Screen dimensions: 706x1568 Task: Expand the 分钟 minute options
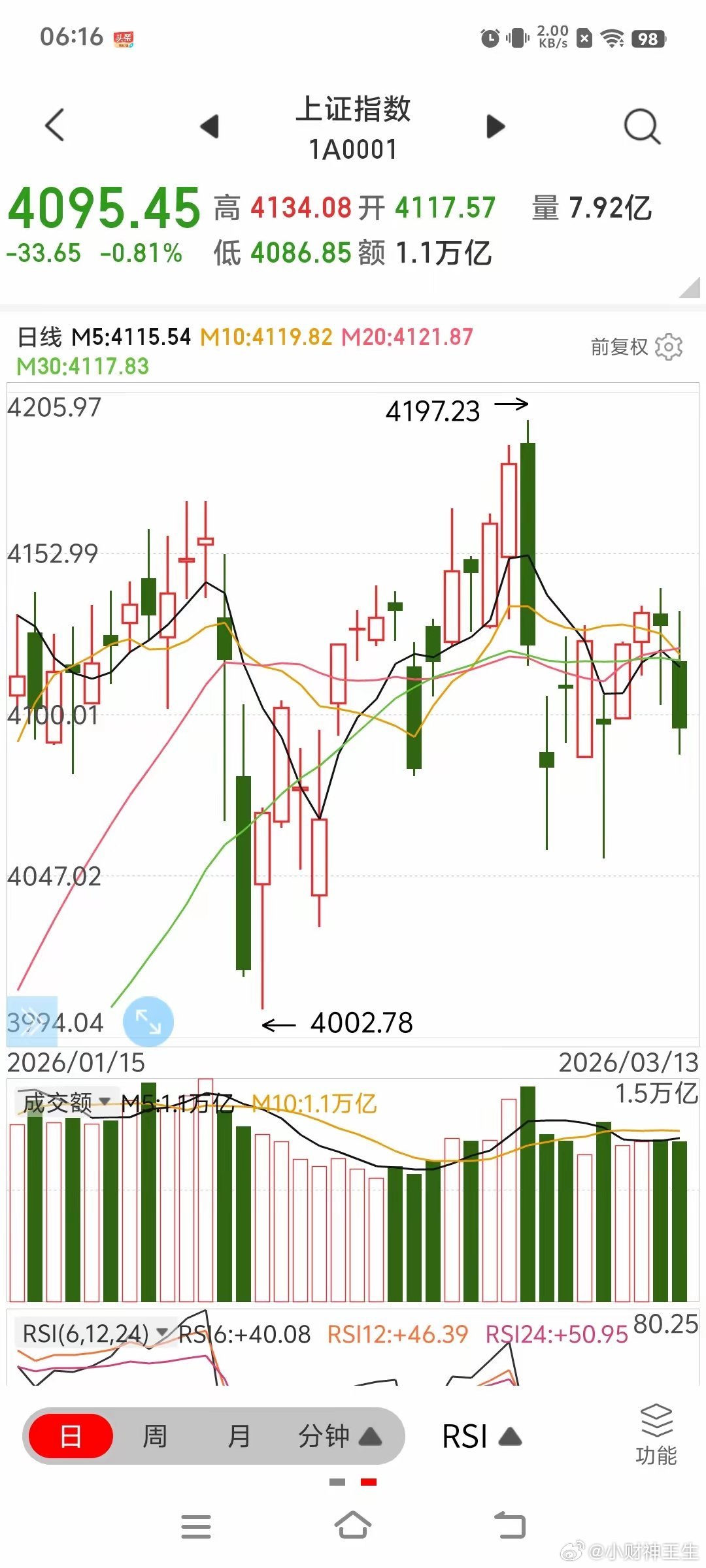tap(339, 1436)
